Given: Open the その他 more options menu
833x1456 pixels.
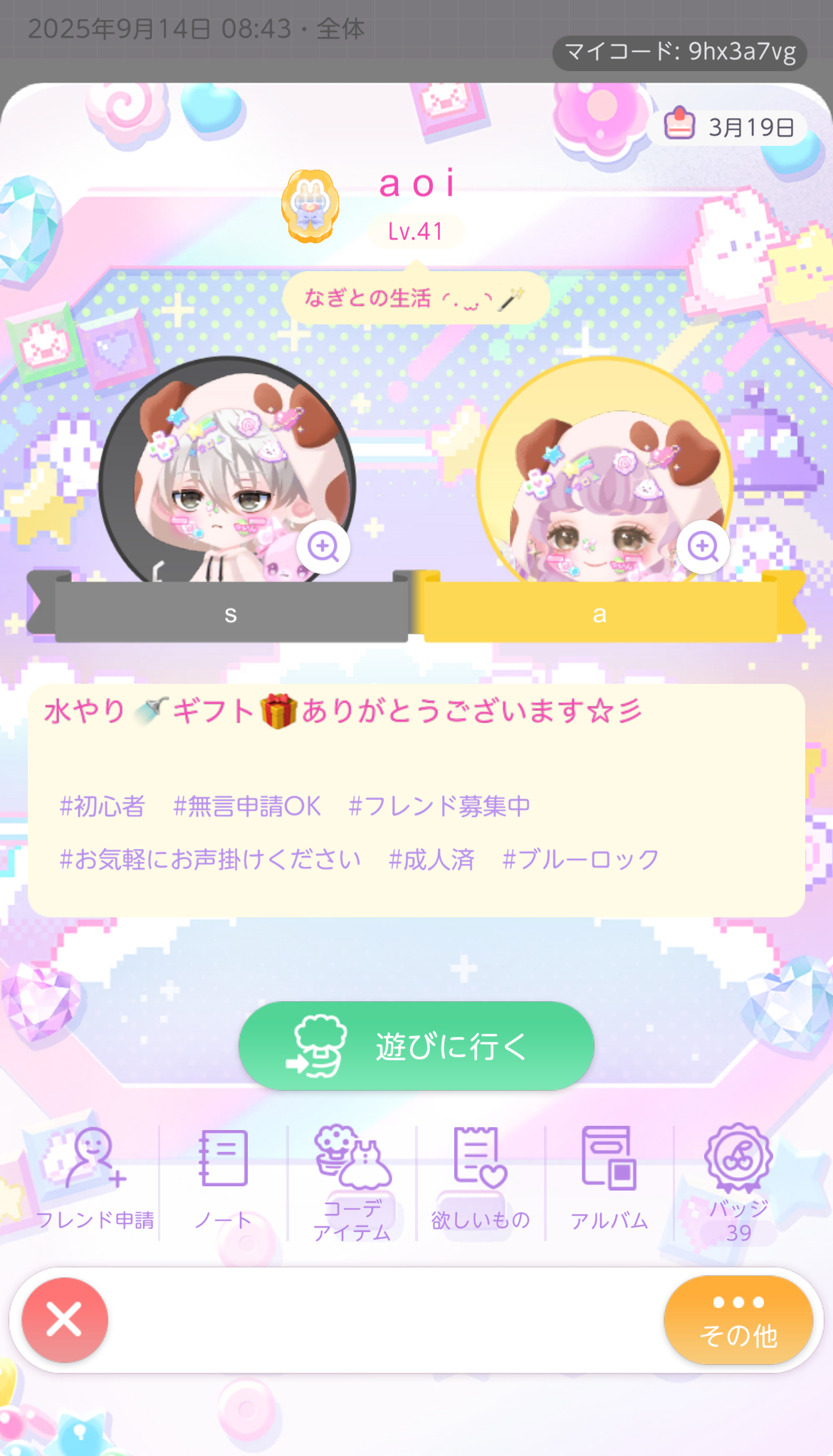Looking at the screenshot, I should click(x=738, y=1320).
